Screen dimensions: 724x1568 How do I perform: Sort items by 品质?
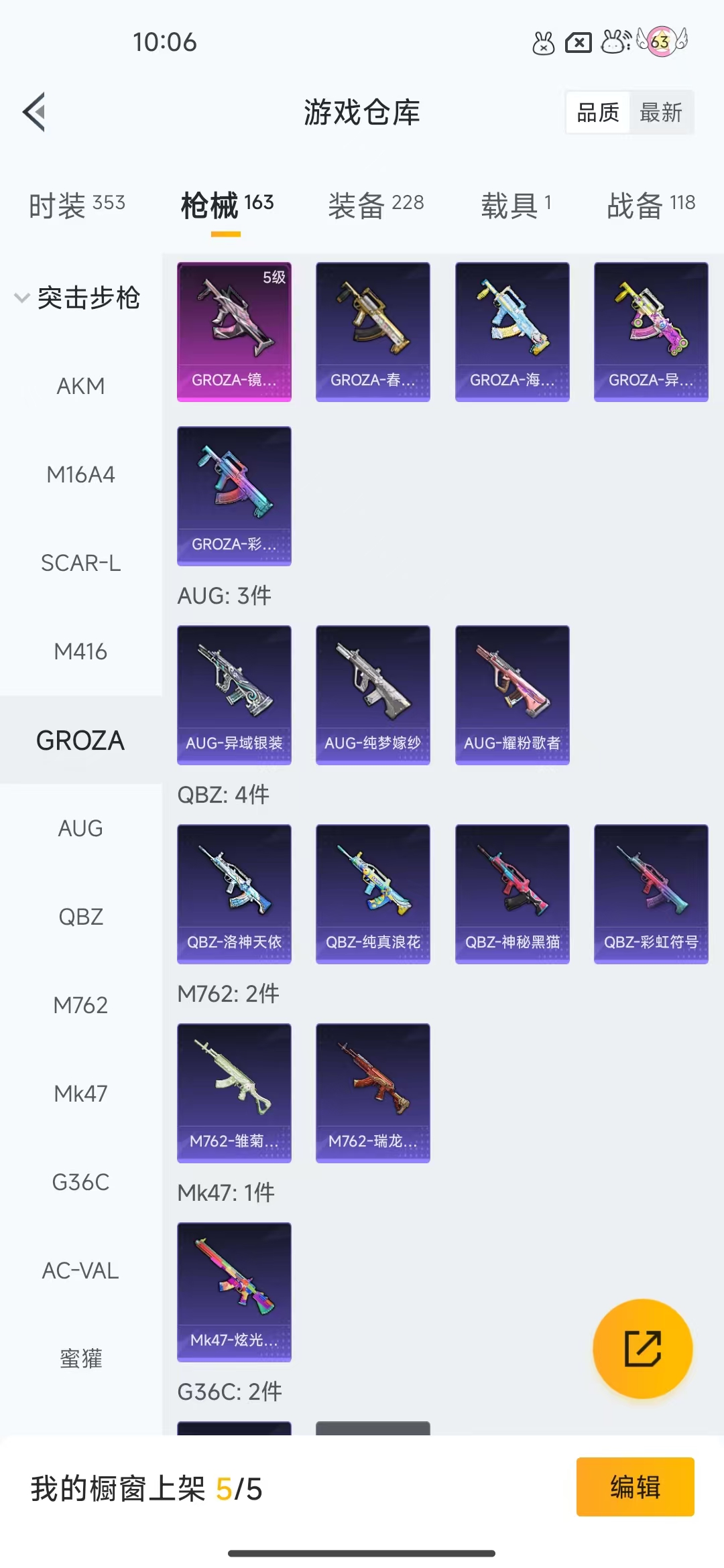coord(598,113)
